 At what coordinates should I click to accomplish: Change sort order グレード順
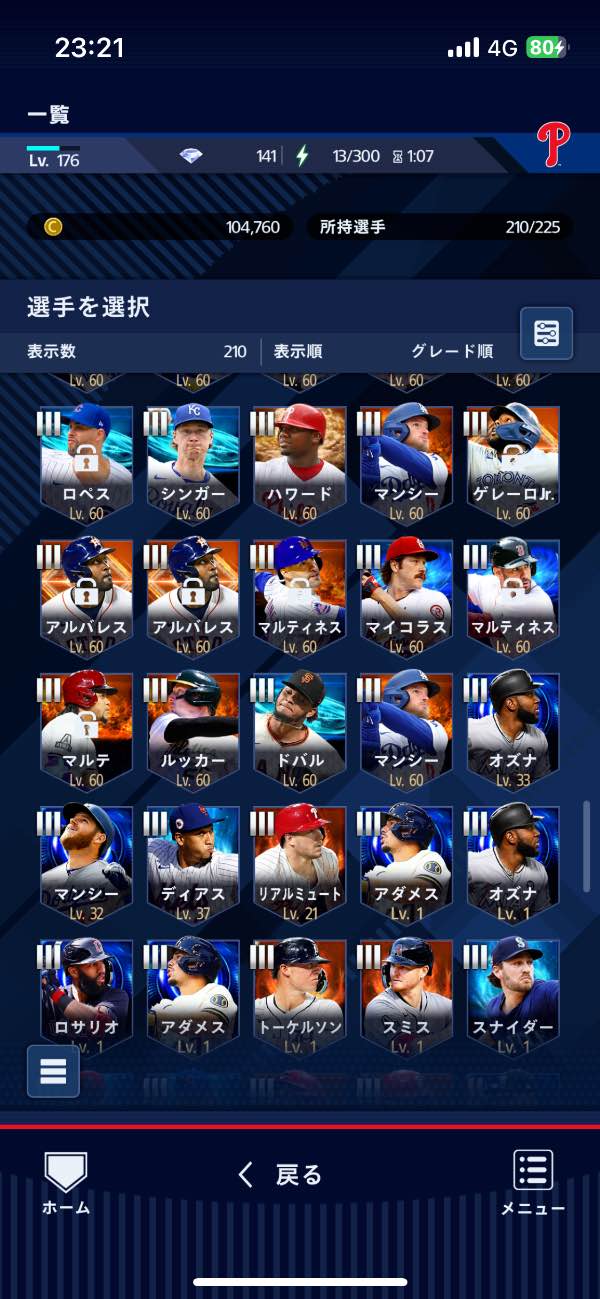(x=452, y=352)
